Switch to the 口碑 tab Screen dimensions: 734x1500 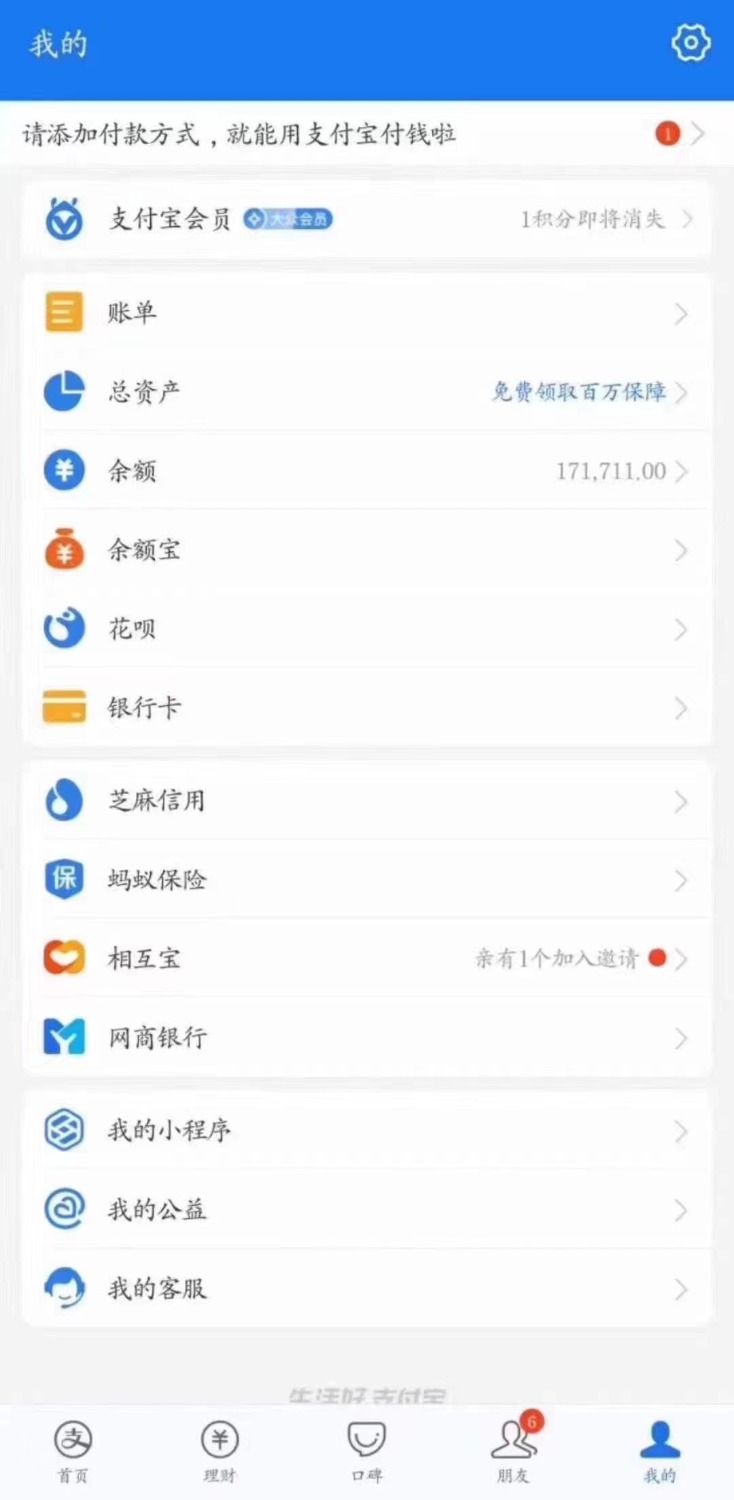point(366,1452)
